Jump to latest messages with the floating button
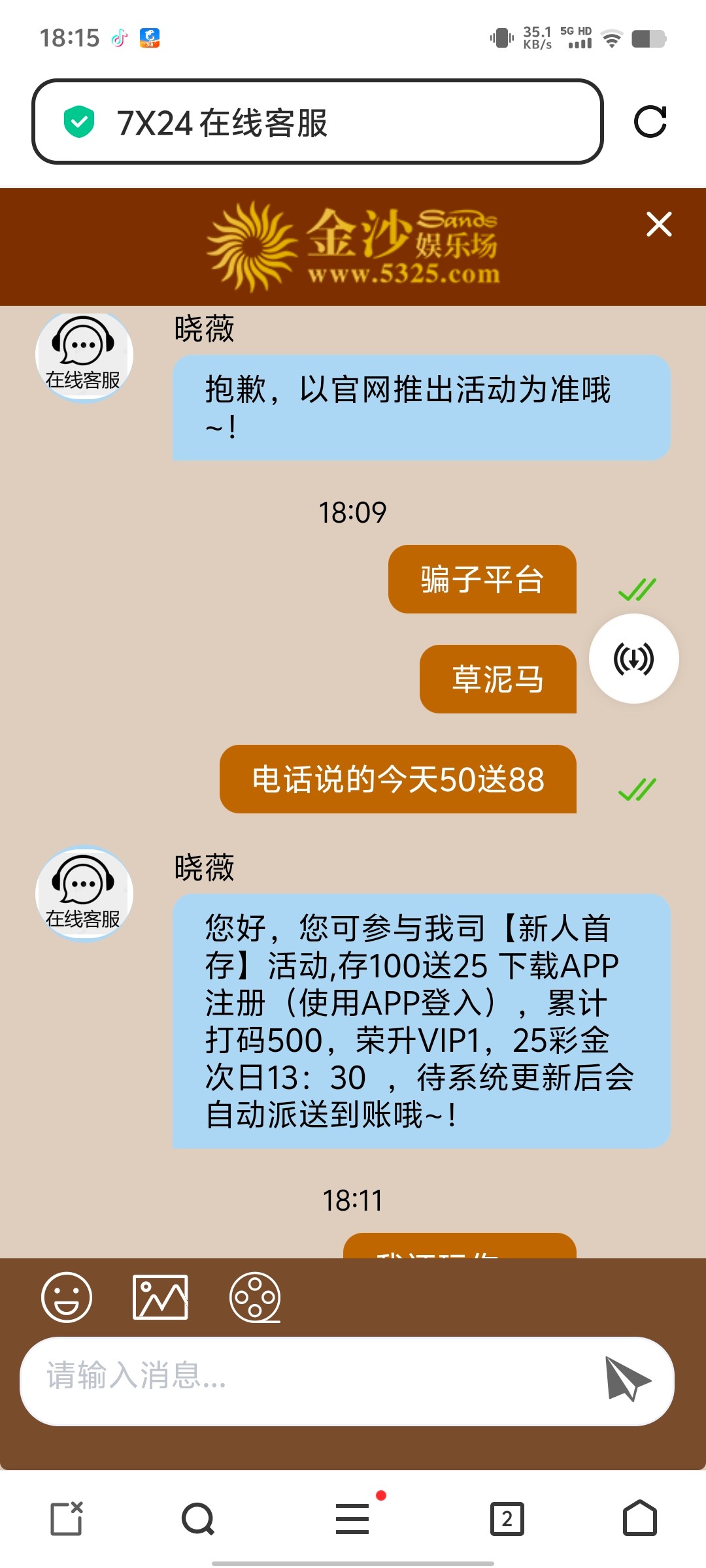The image size is (706, 1568). point(633,659)
